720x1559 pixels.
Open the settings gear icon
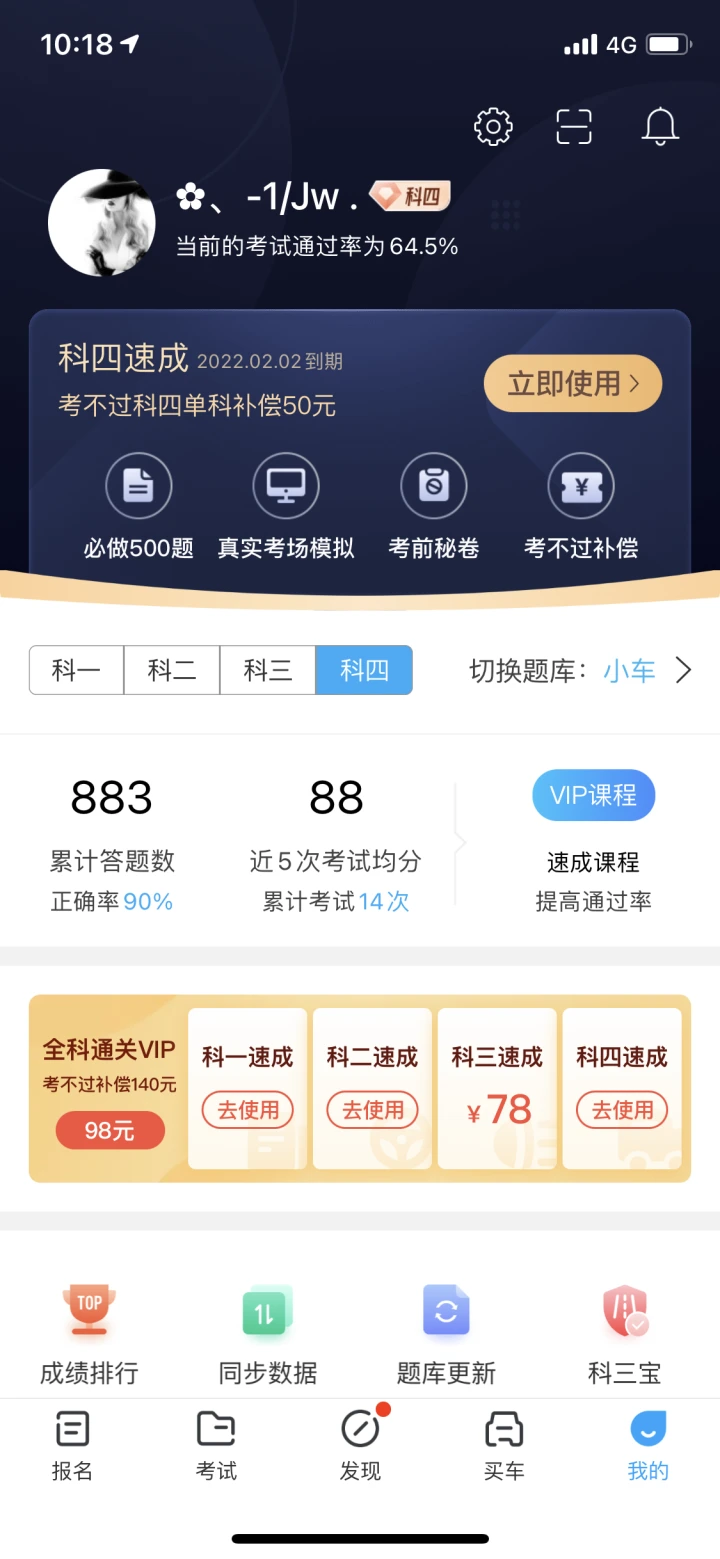point(493,127)
